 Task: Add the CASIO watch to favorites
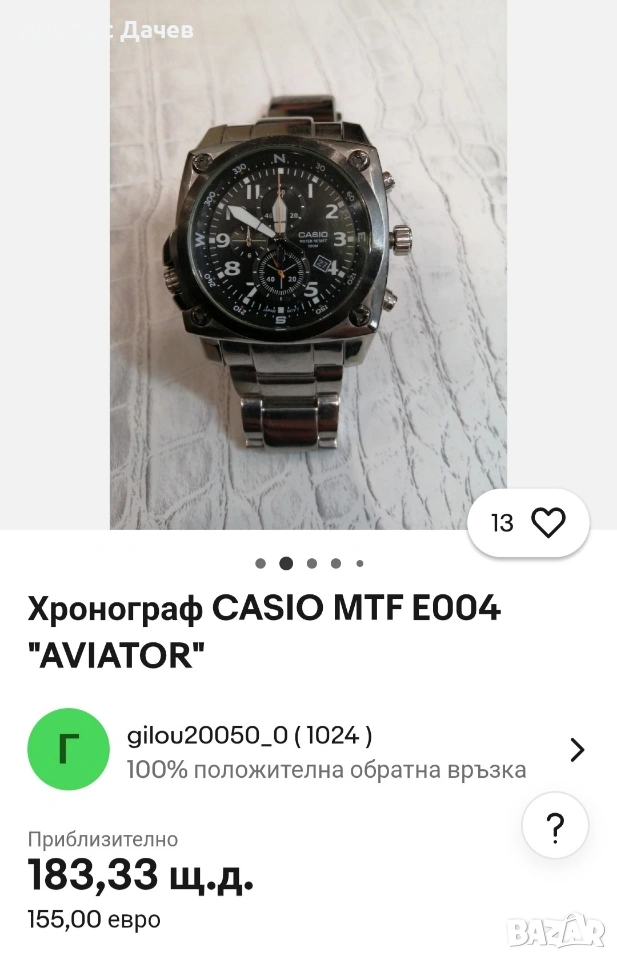(x=547, y=523)
